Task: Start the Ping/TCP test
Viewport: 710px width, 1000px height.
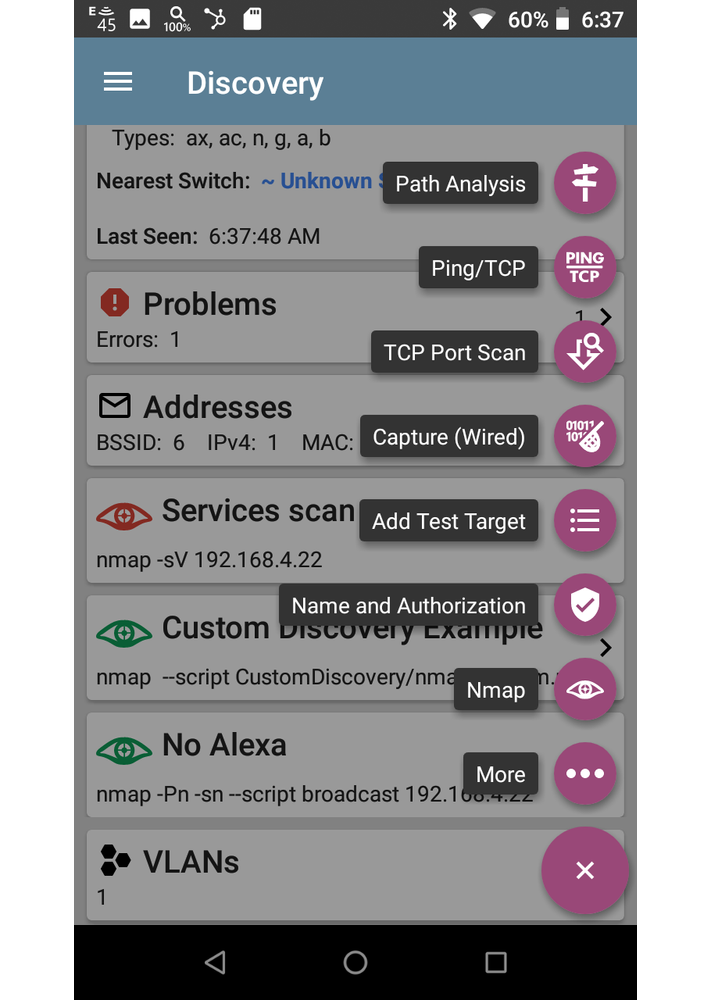Action: click(x=585, y=268)
